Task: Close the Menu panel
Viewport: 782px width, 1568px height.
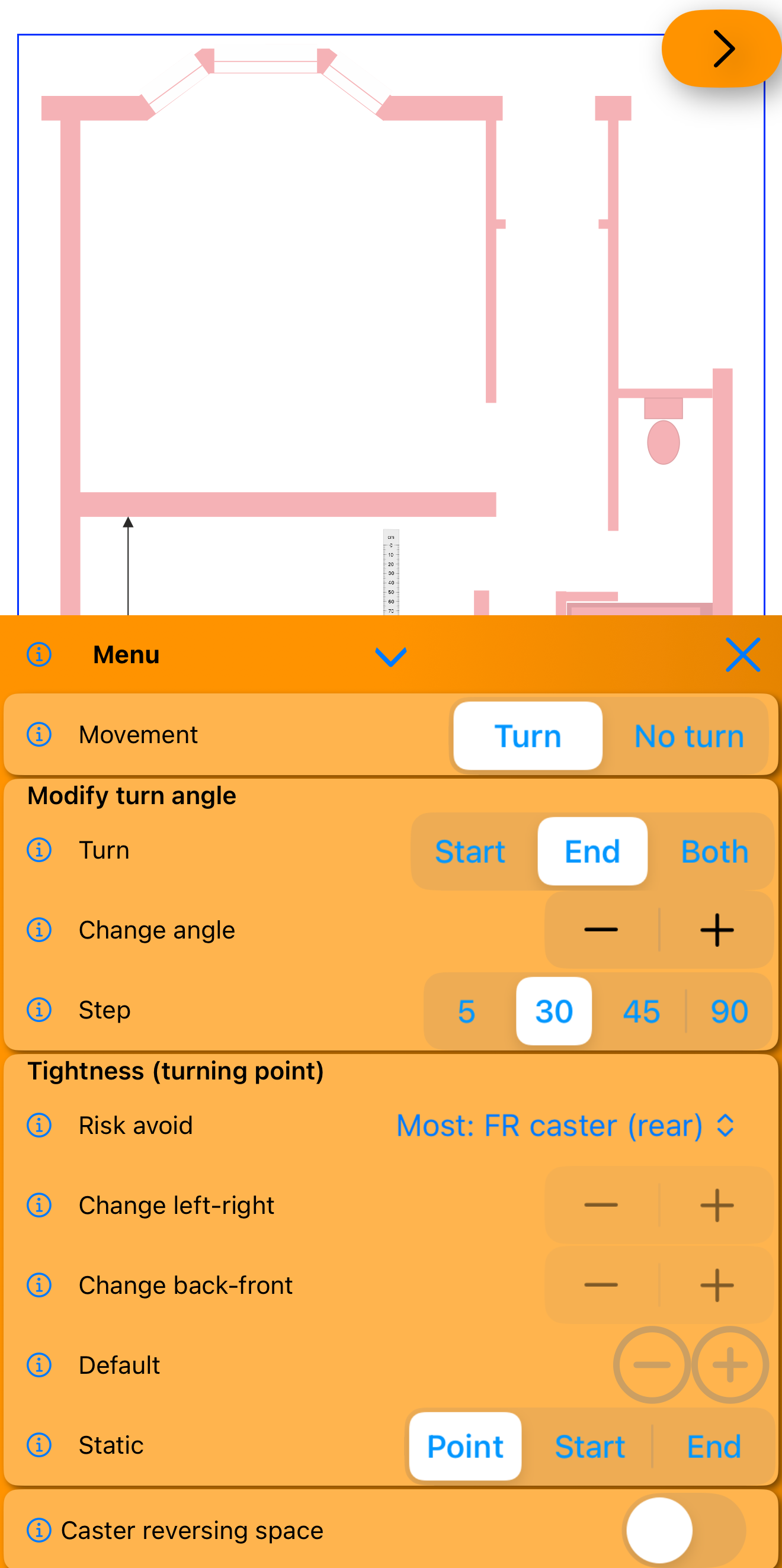Action: [742, 655]
